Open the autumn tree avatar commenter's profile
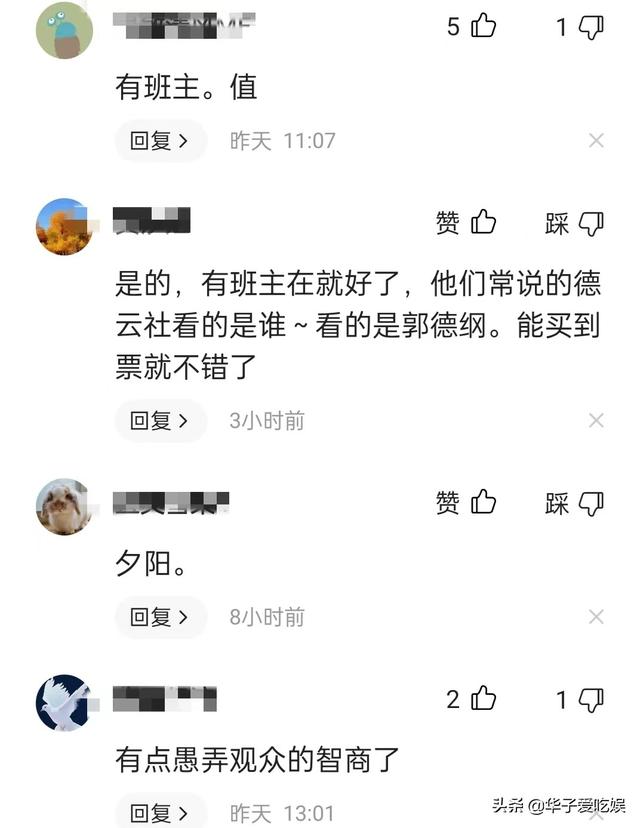 64,227
